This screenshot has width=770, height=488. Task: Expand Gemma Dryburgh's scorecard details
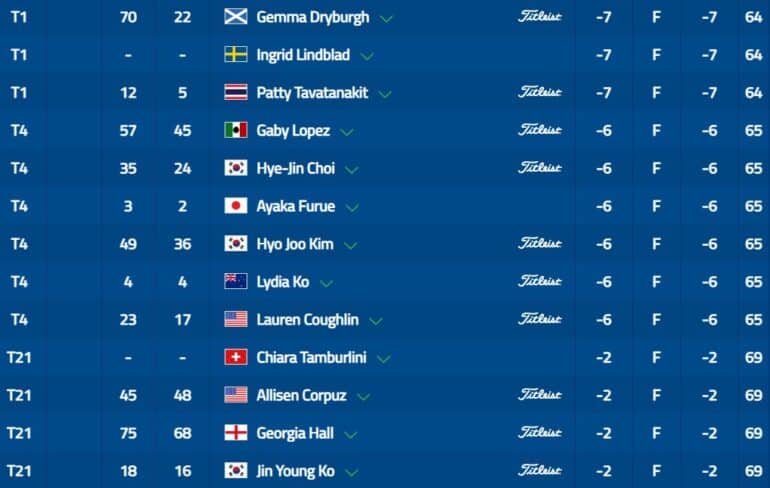[387, 18]
